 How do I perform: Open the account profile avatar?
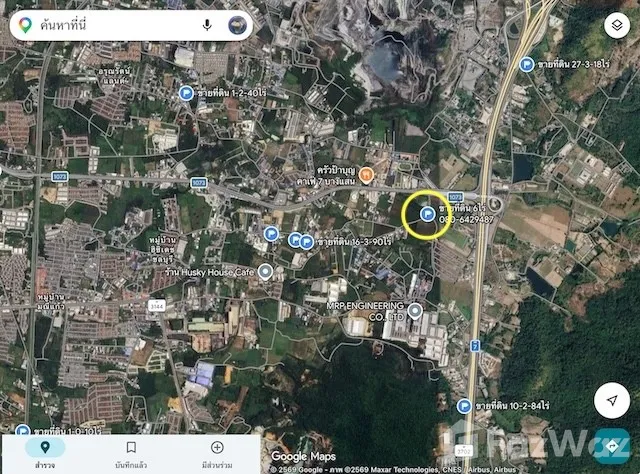coord(237,25)
